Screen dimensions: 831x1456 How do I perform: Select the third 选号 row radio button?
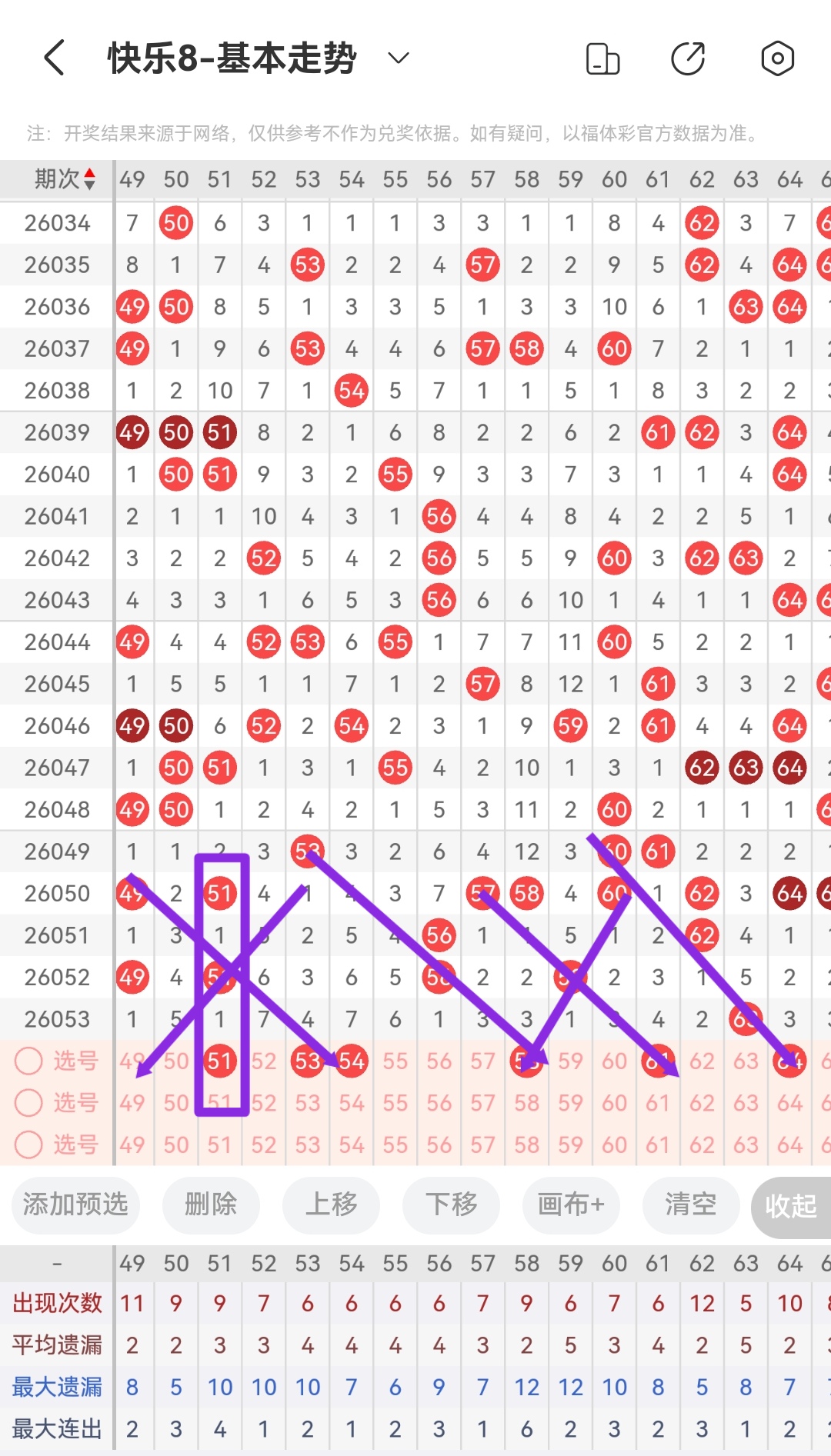point(28,1144)
